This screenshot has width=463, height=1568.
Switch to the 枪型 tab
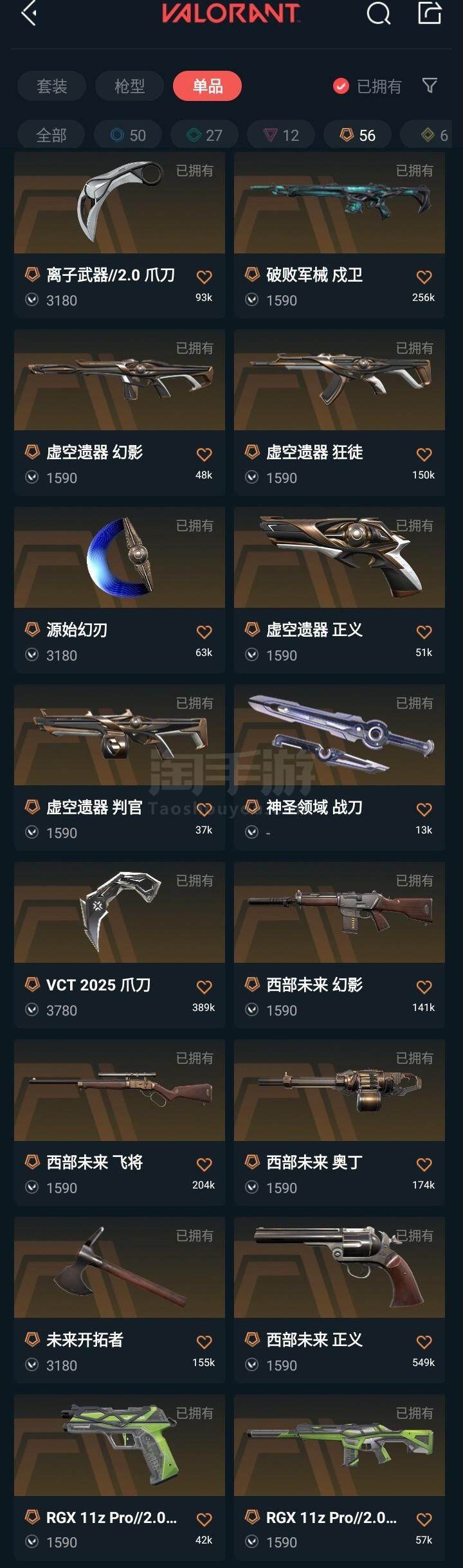pyautogui.click(x=129, y=86)
